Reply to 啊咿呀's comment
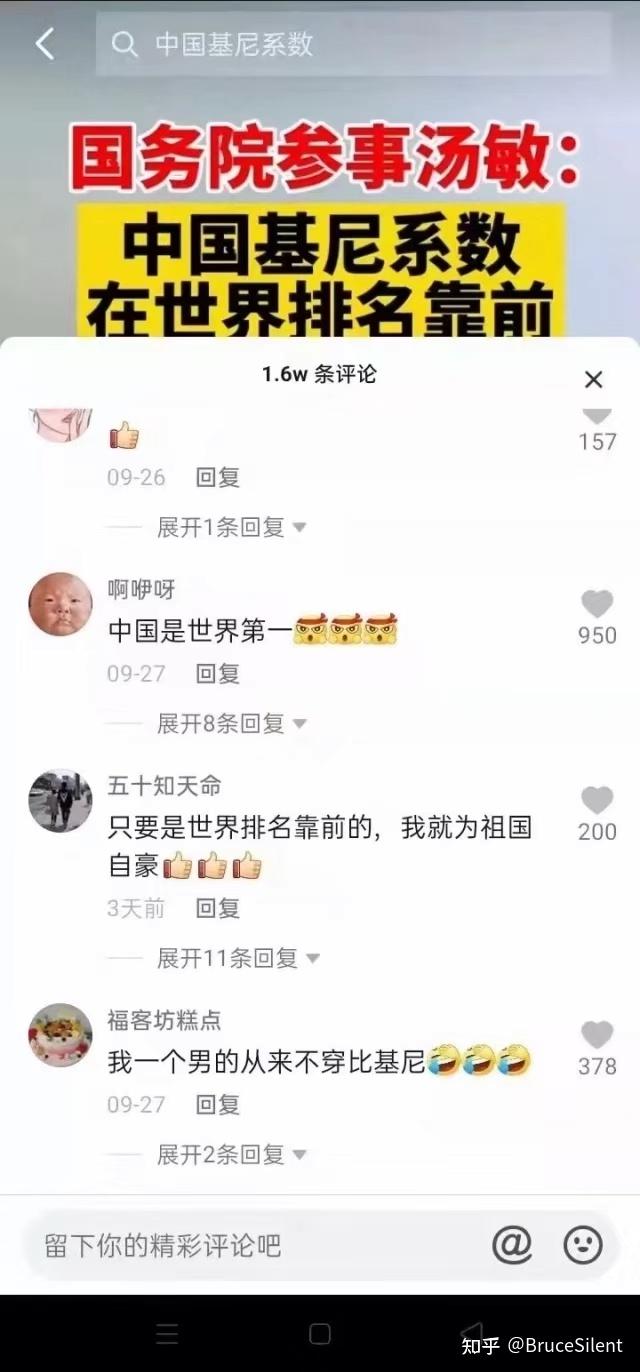Viewport: 640px width, 1372px height. pos(217,674)
